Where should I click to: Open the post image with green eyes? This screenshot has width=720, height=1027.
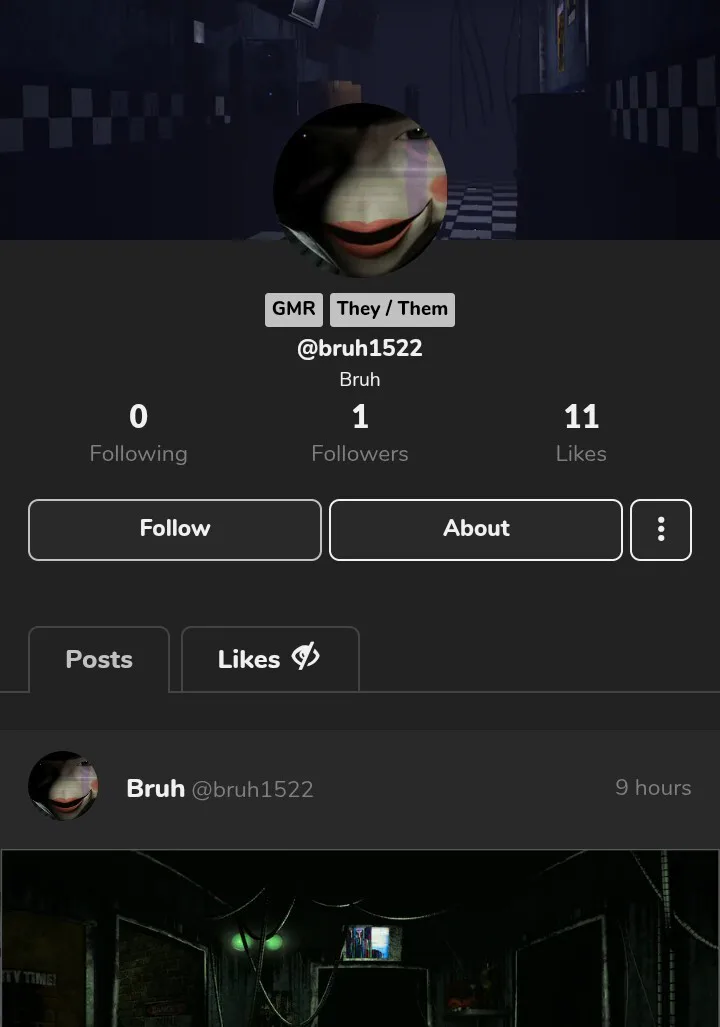tap(360, 938)
